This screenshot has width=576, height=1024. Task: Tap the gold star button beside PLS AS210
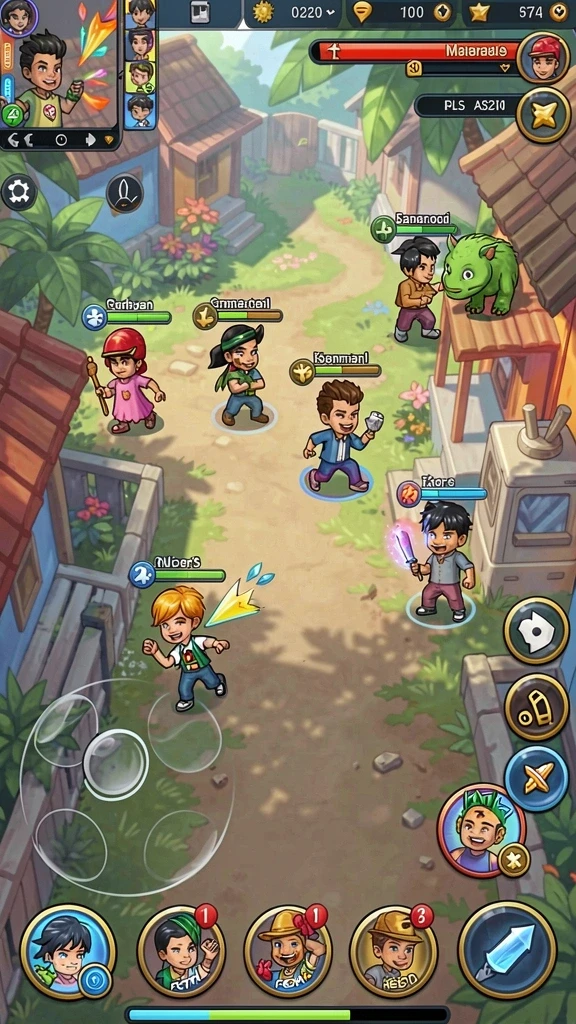pos(543,115)
